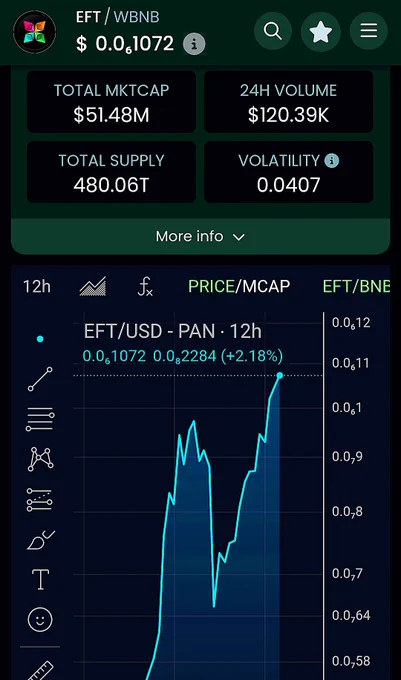401x680 pixels.
Task: Change chart style type
Action: tap(93, 287)
